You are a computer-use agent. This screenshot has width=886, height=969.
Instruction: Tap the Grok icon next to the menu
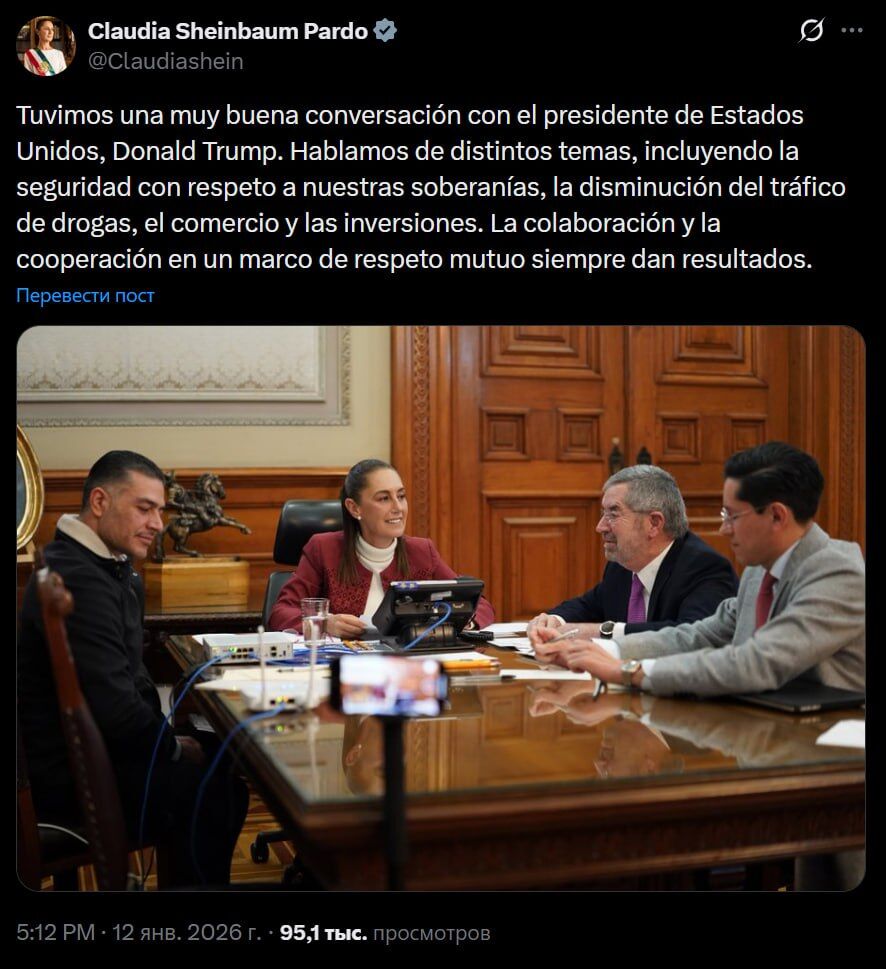pos(811,32)
